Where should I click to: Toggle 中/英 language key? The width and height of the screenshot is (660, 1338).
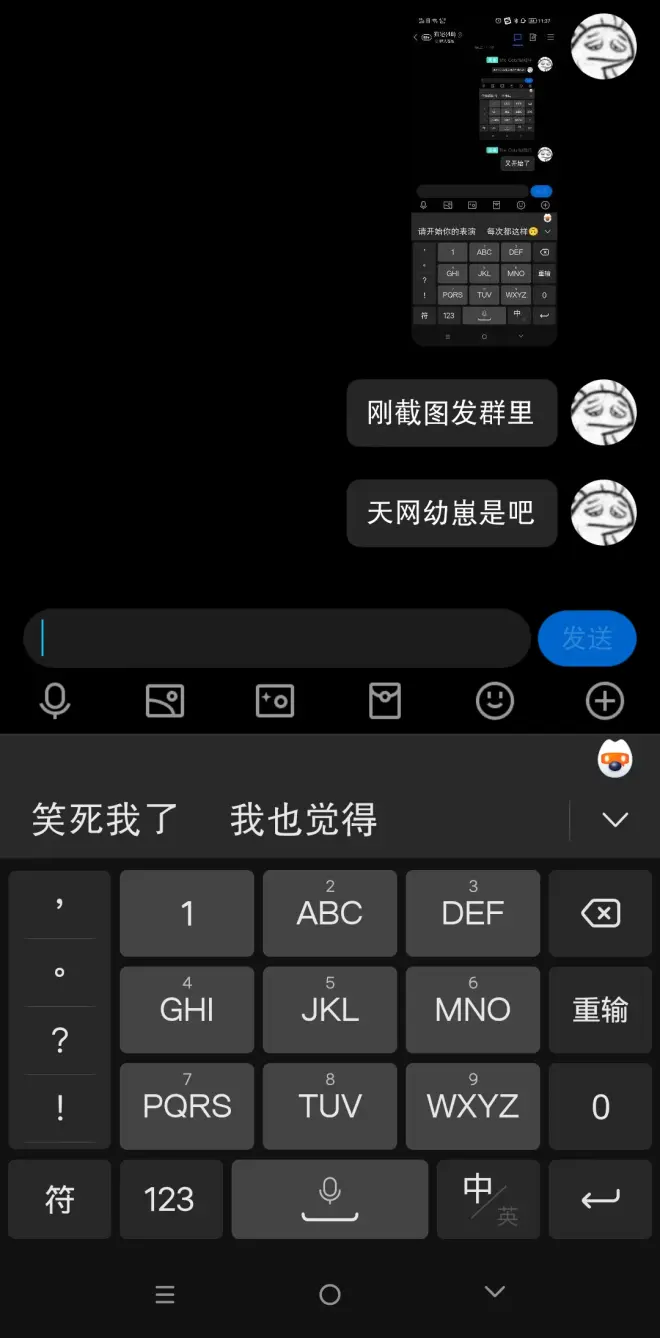[x=489, y=1199]
